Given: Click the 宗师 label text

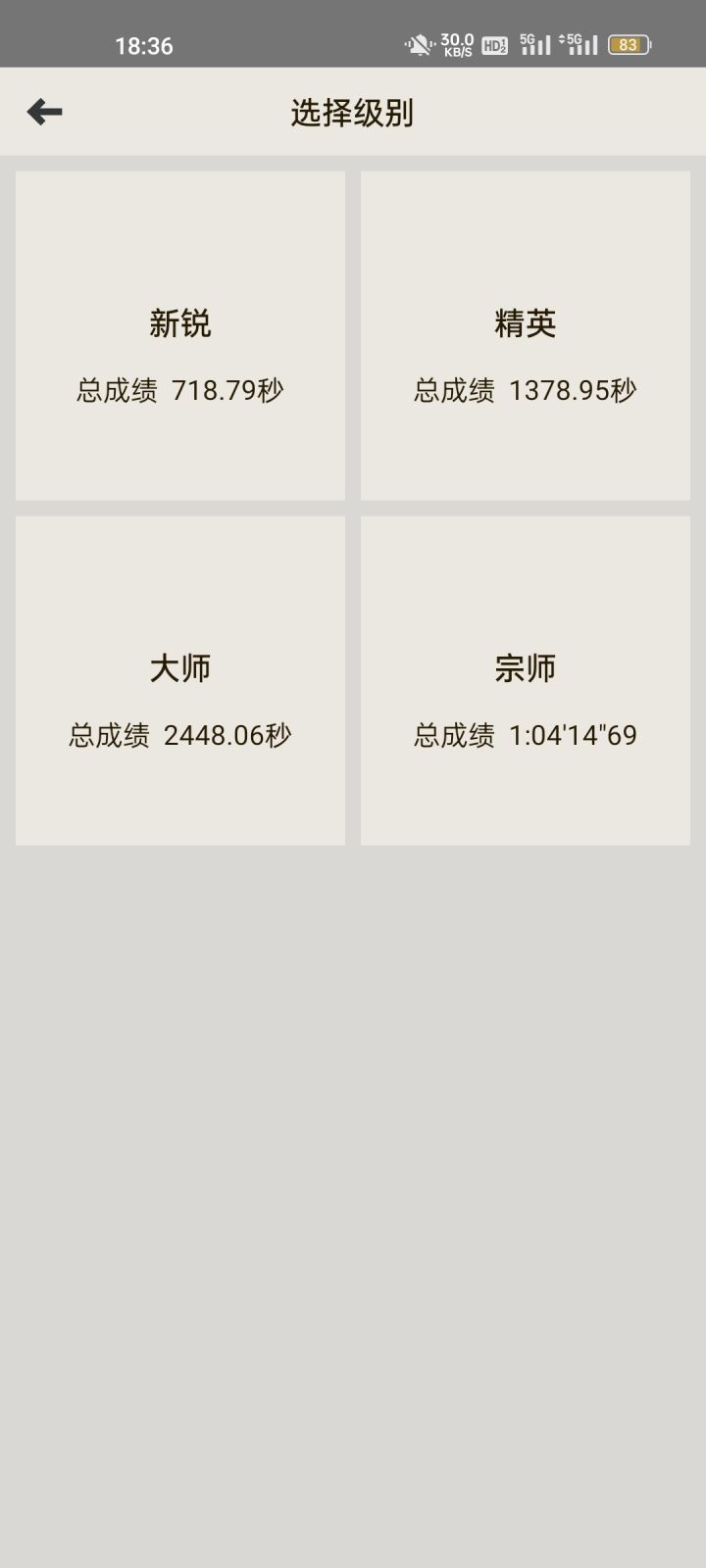Looking at the screenshot, I should point(525,668).
